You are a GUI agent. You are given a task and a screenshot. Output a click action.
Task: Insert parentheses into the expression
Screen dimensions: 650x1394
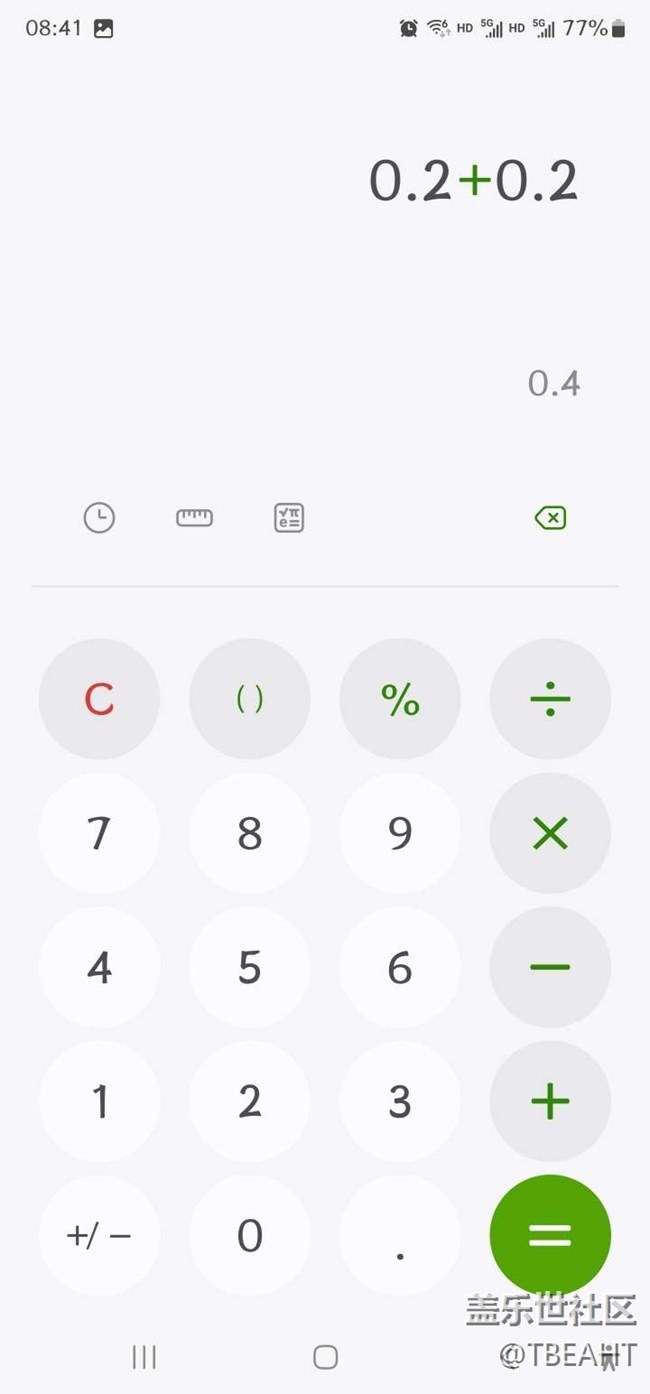pos(250,699)
